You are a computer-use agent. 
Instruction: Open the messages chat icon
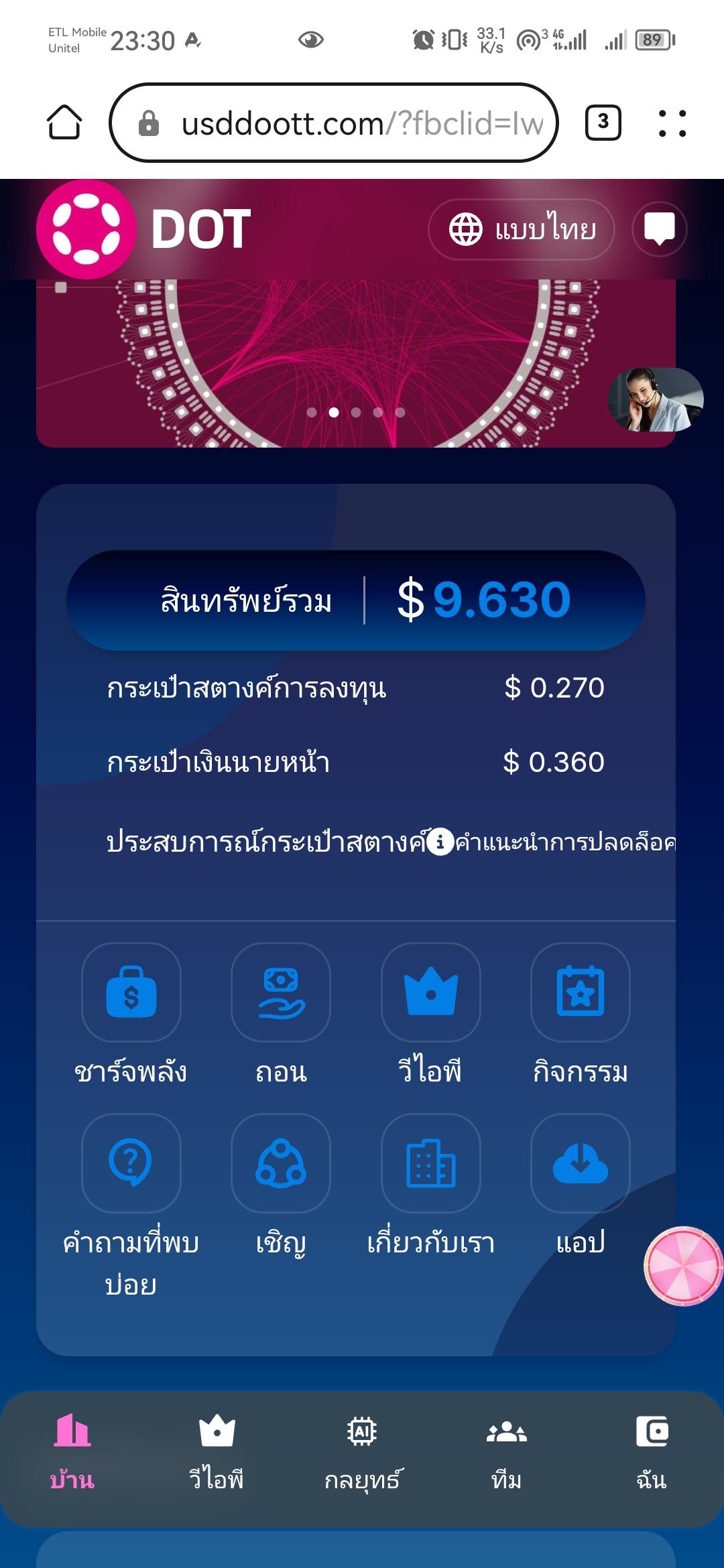point(659,228)
